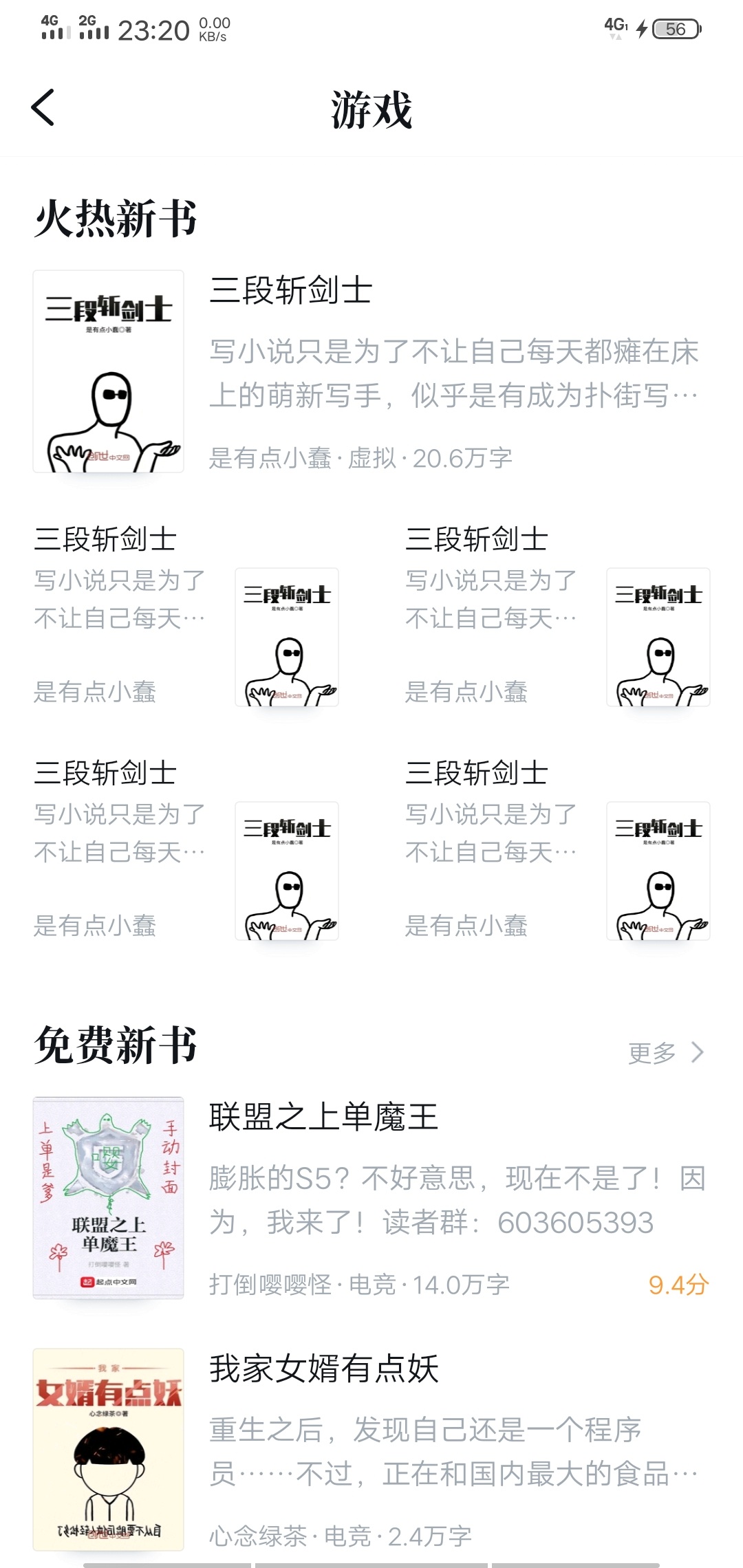Open the book 联盟之上单魔王
Image resolution: width=743 pixels, height=1568 pixels.
(371, 1197)
